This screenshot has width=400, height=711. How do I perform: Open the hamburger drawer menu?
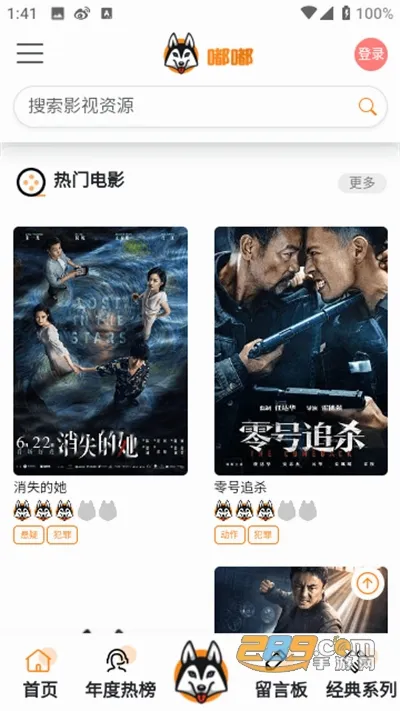point(30,54)
